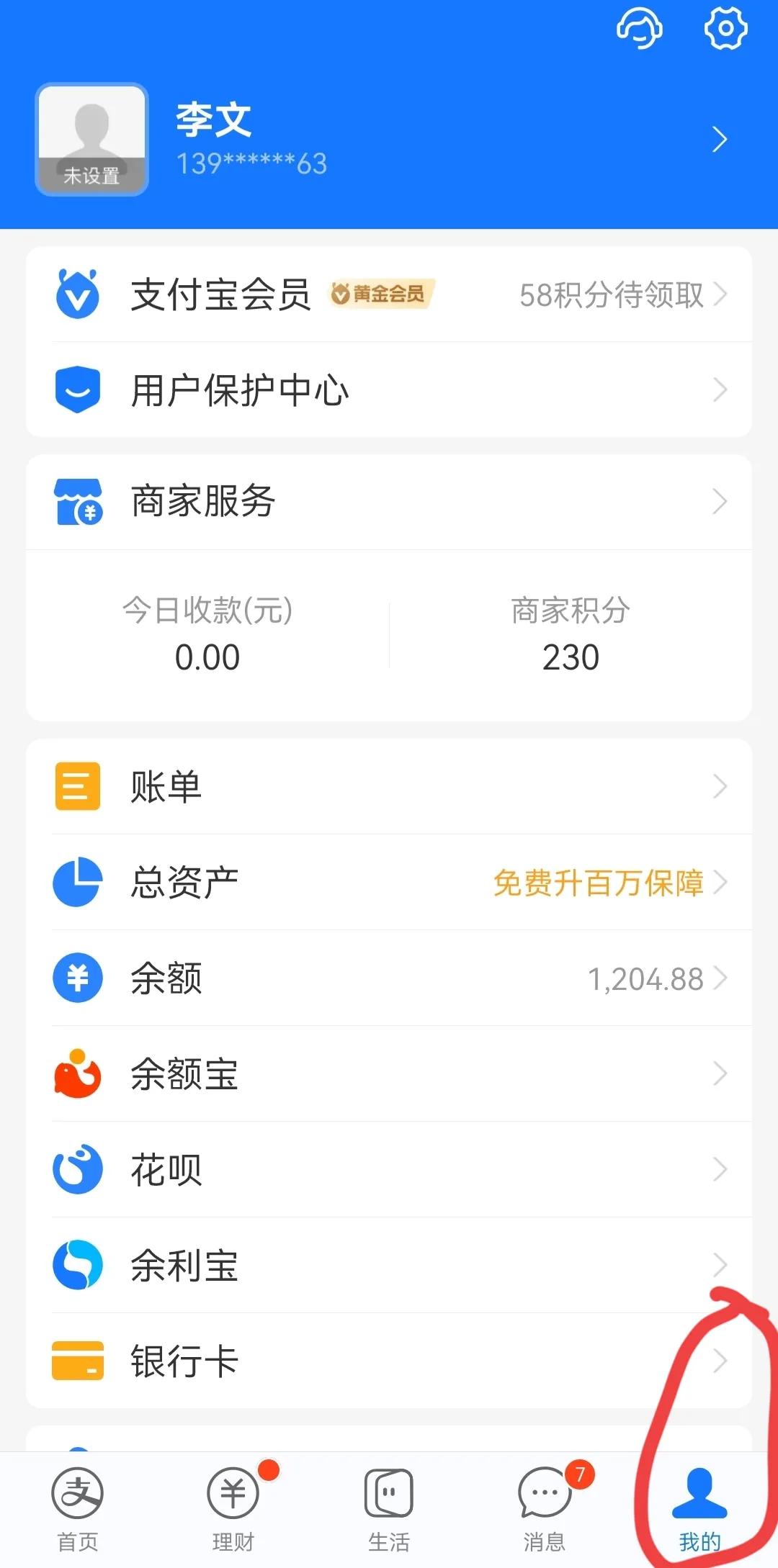Click the 未设置 profile avatar
This screenshot has width=778, height=1568.
(x=91, y=138)
